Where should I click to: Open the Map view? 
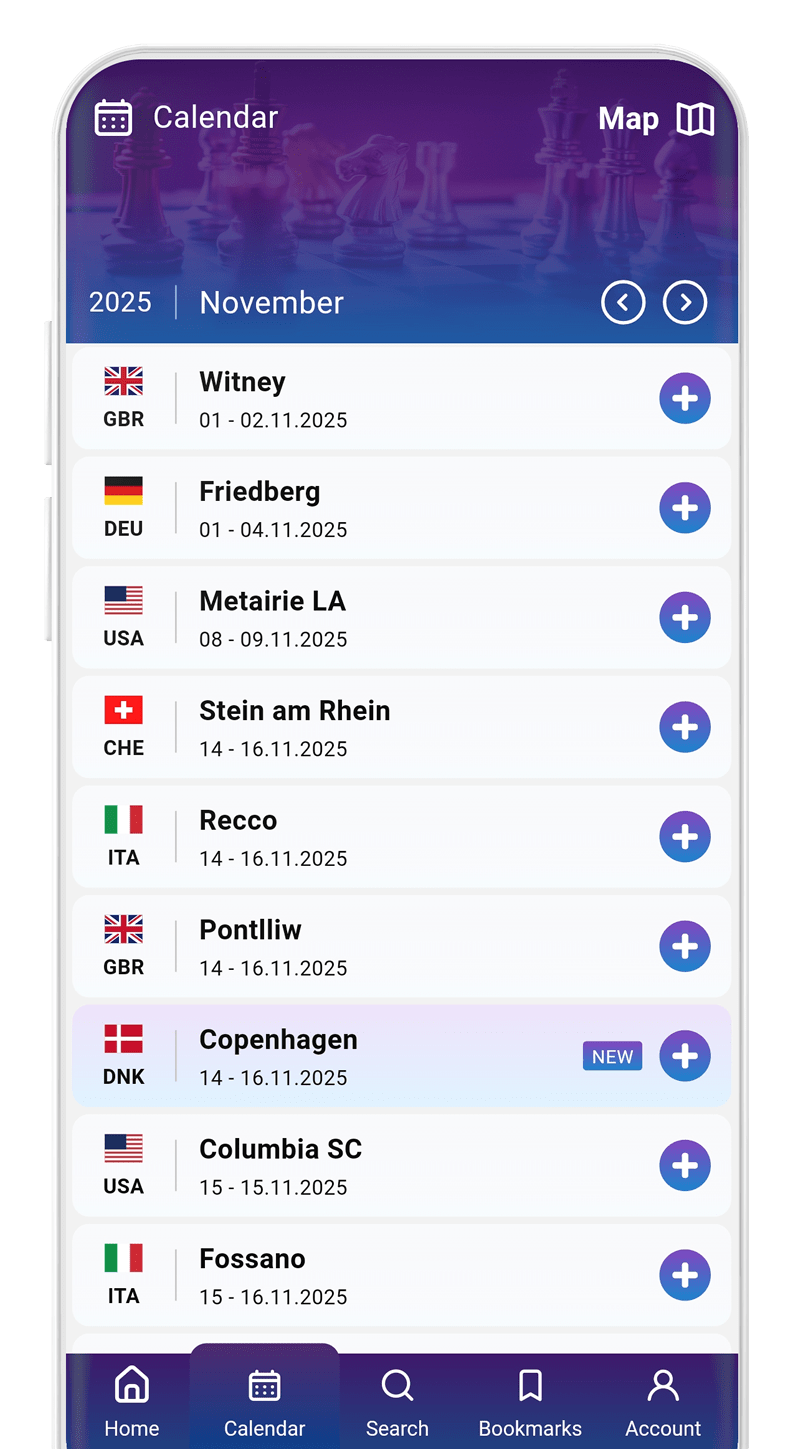656,119
